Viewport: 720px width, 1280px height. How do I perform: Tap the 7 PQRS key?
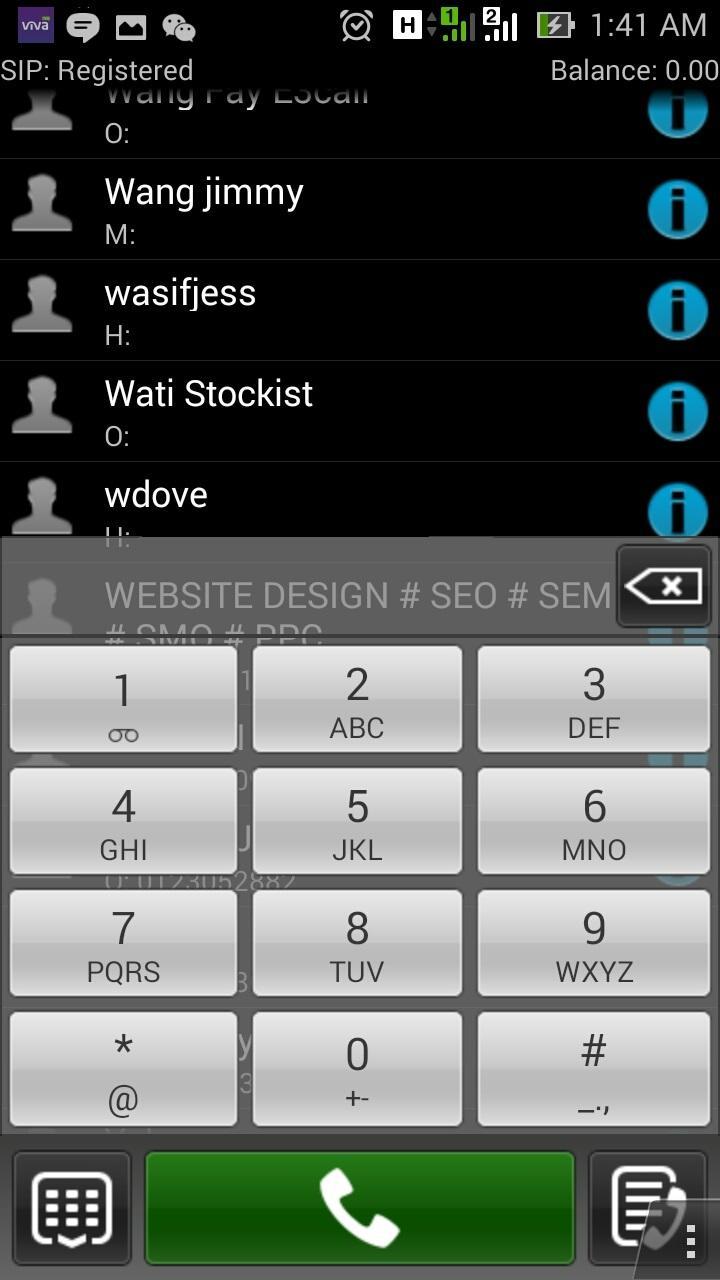click(123, 943)
